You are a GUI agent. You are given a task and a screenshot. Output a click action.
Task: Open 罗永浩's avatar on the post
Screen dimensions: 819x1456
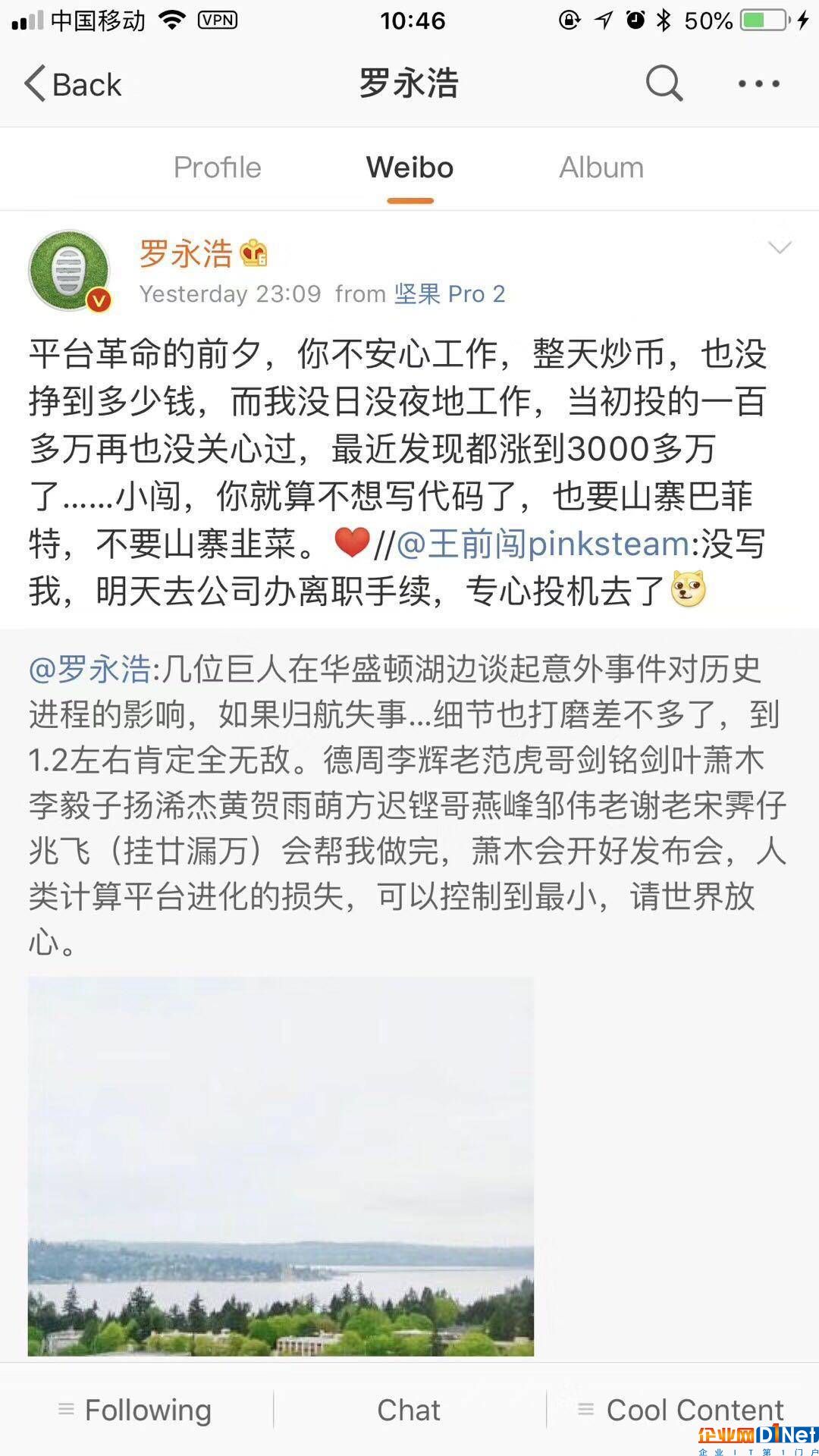(x=70, y=271)
